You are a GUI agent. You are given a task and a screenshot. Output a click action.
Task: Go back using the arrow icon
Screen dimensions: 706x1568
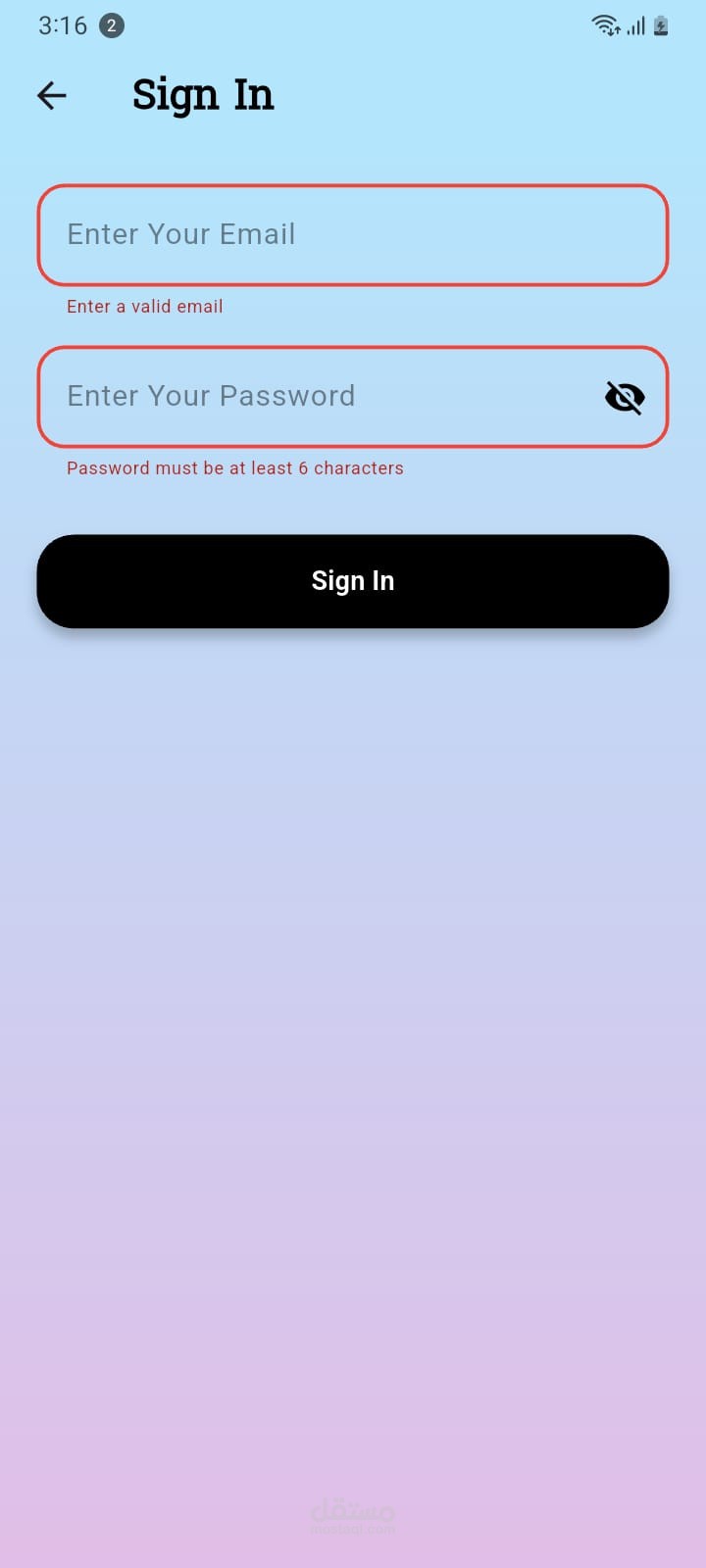[x=52, y=95]
